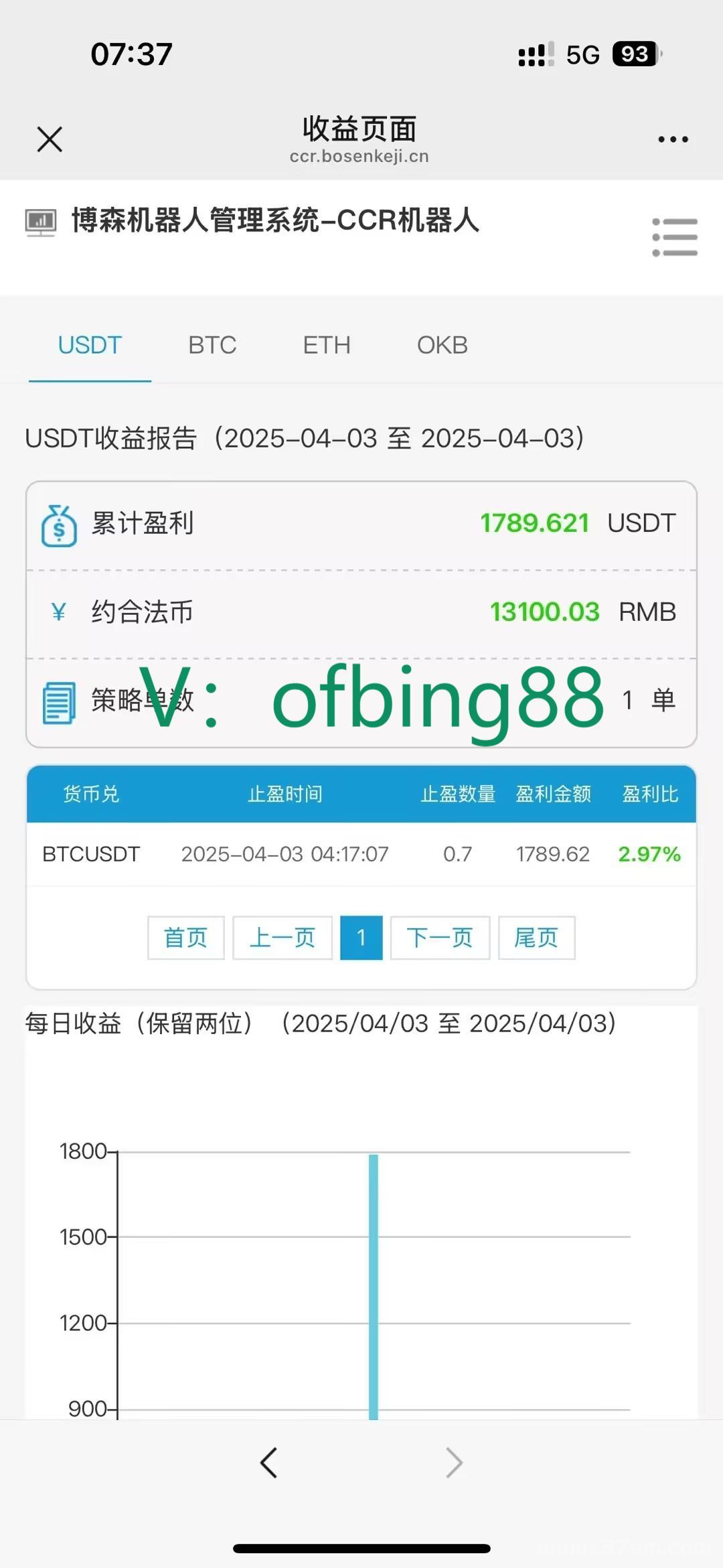
Task: Switch to the ETH tab
Action: (326, 346)
